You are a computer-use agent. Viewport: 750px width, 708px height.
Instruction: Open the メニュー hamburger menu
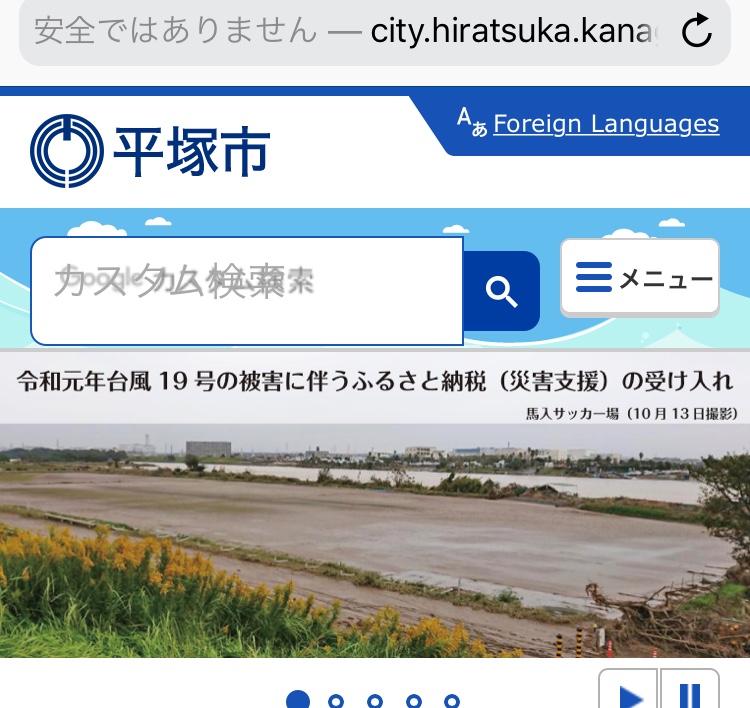tap(640, 278)
